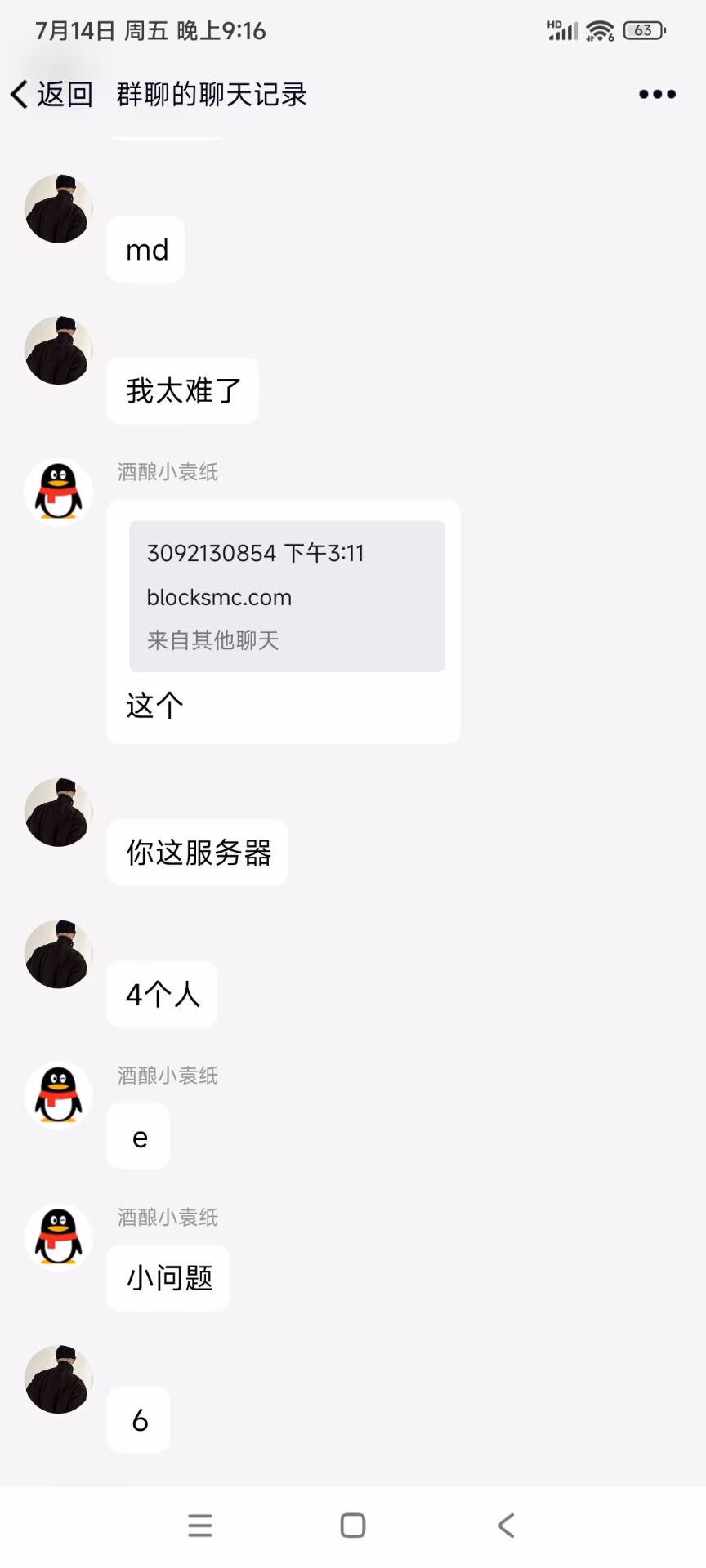Tap the penguin avatar beside the "e" message
The height and width of the screenshot is (1568, 706).
[58, 1095]
